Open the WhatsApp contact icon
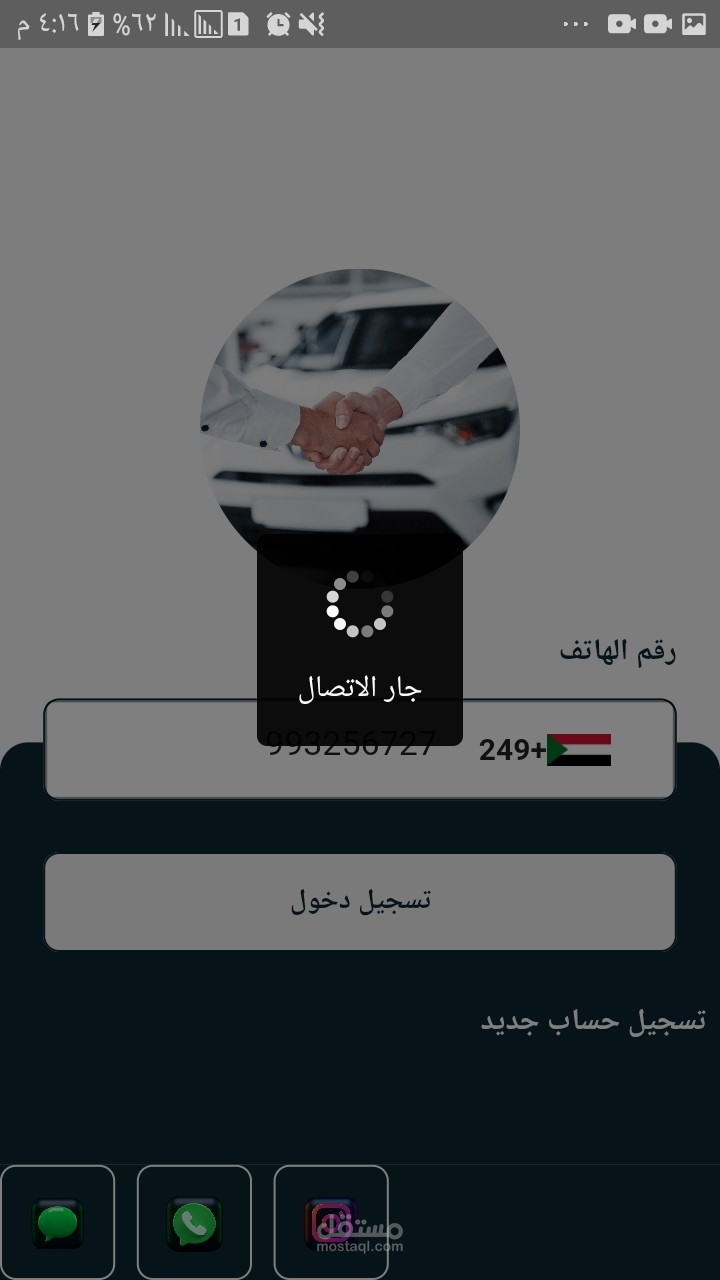Viewport: 720px width, 1280px height. (194, 1222)
